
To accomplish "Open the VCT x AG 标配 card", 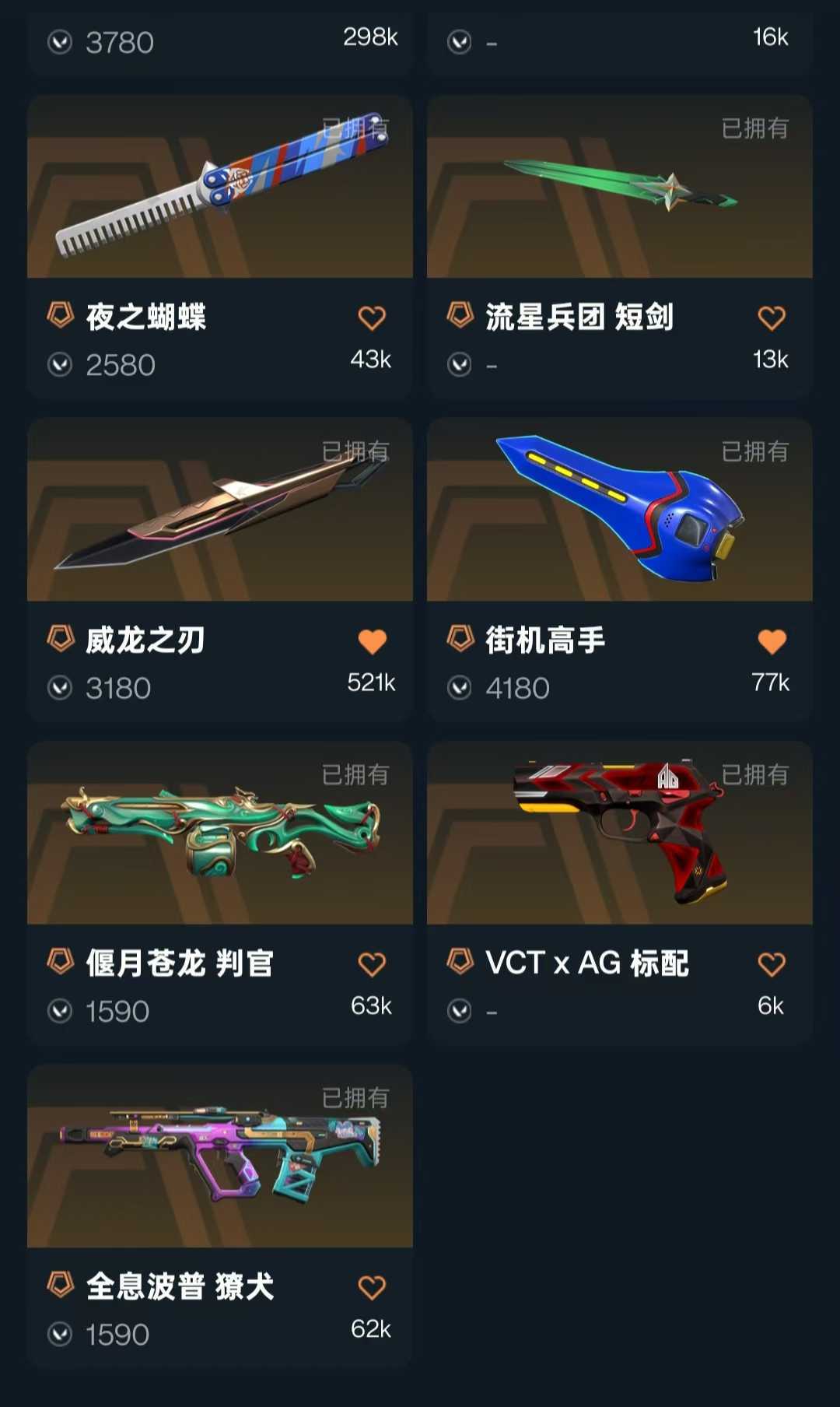I will [620, 893].
